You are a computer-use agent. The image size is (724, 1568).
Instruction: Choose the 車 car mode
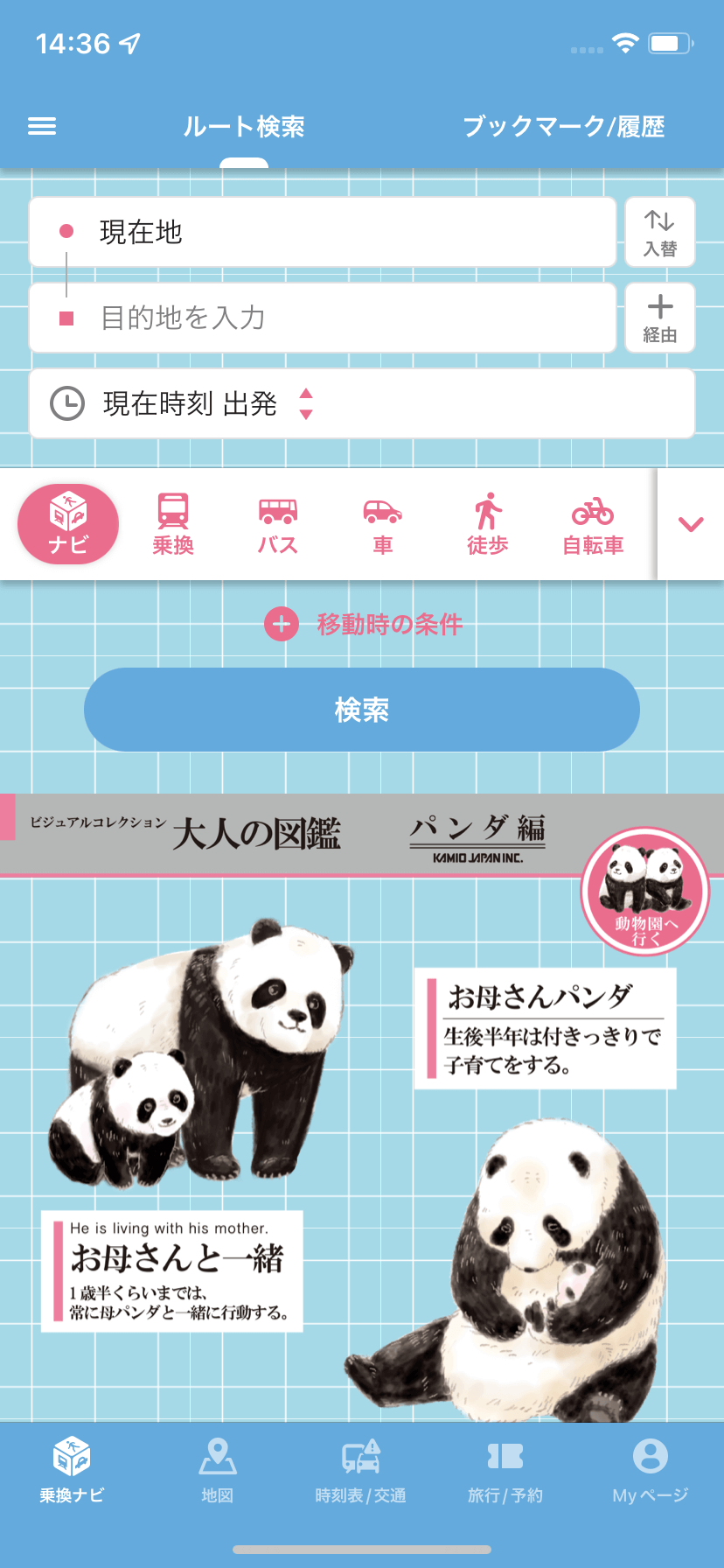click(383, 524)
